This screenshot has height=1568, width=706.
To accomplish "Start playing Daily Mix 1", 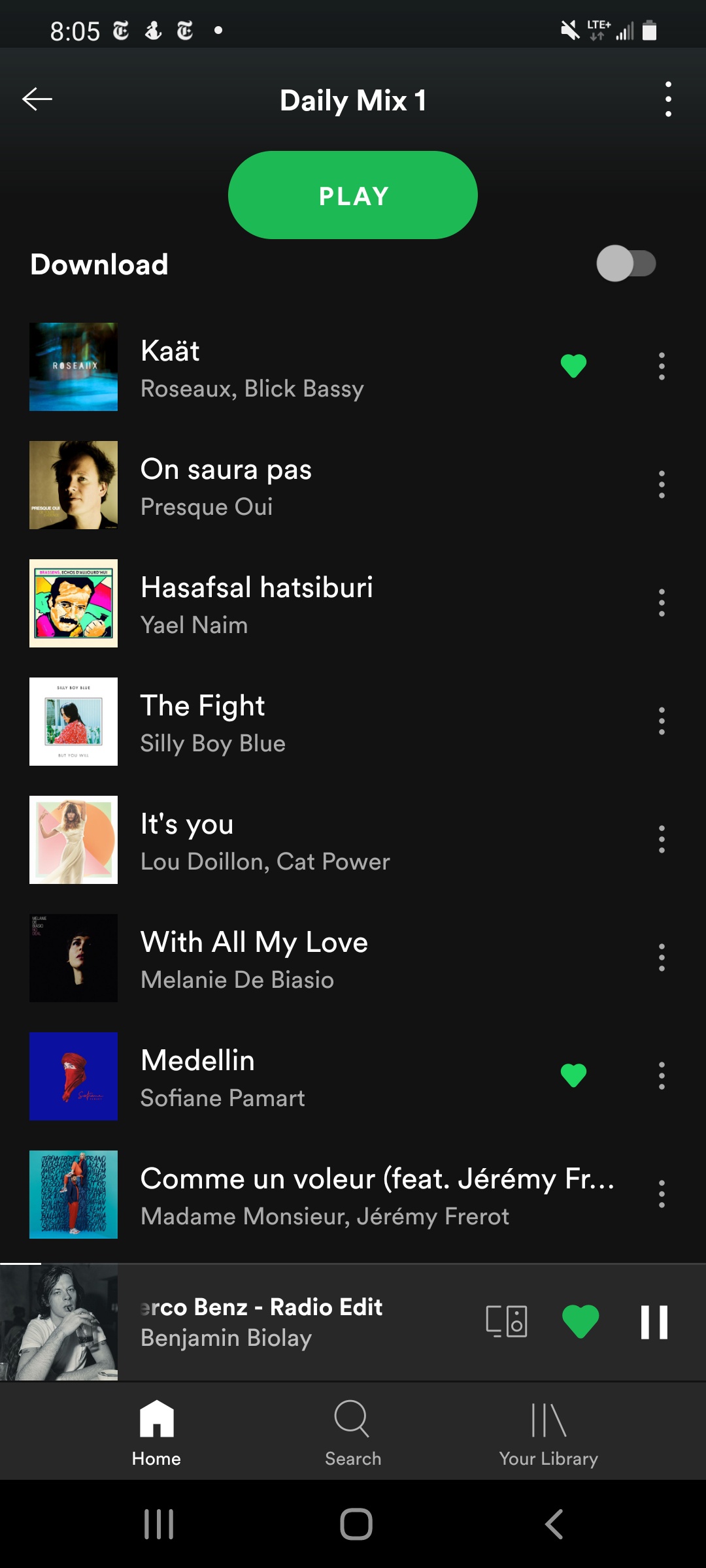I will [x=353, y=195].
